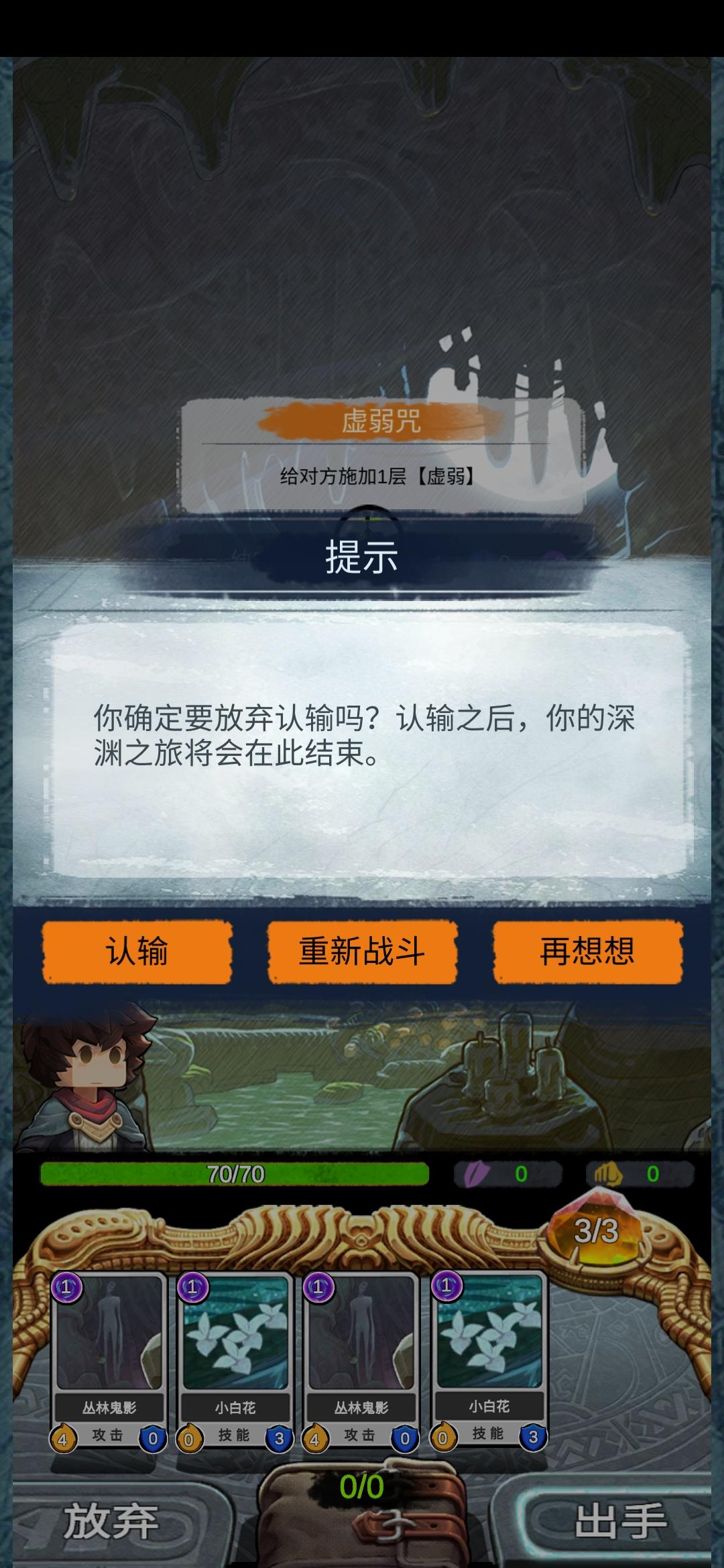Confirm surrender with 认输 button
The width and height of the screenshot is (724, 1568).
137,952
